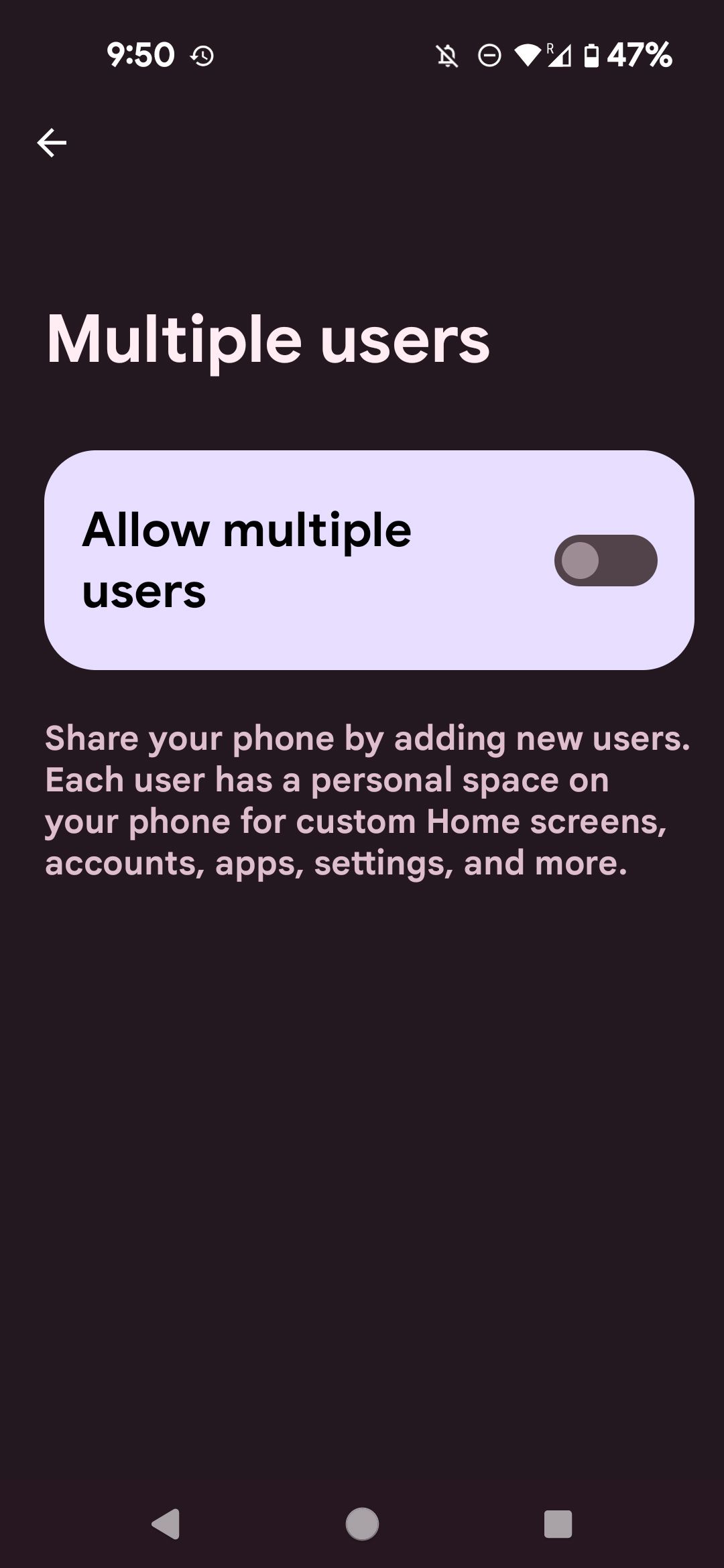The width and height of the screenshot is (724, 1568).
Task: Tap the battery icon in the status bar
Action: point(593,56)
